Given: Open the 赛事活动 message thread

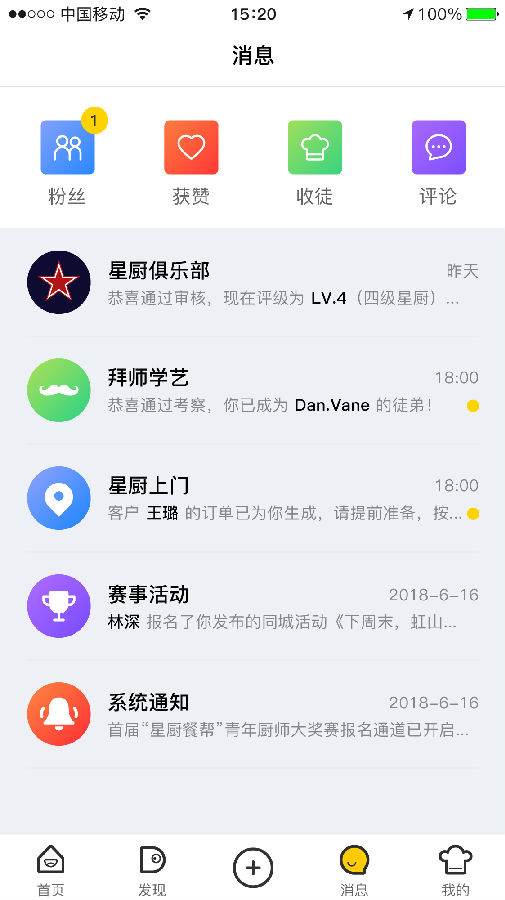Looking at the screenshot, I should [252, 606].
